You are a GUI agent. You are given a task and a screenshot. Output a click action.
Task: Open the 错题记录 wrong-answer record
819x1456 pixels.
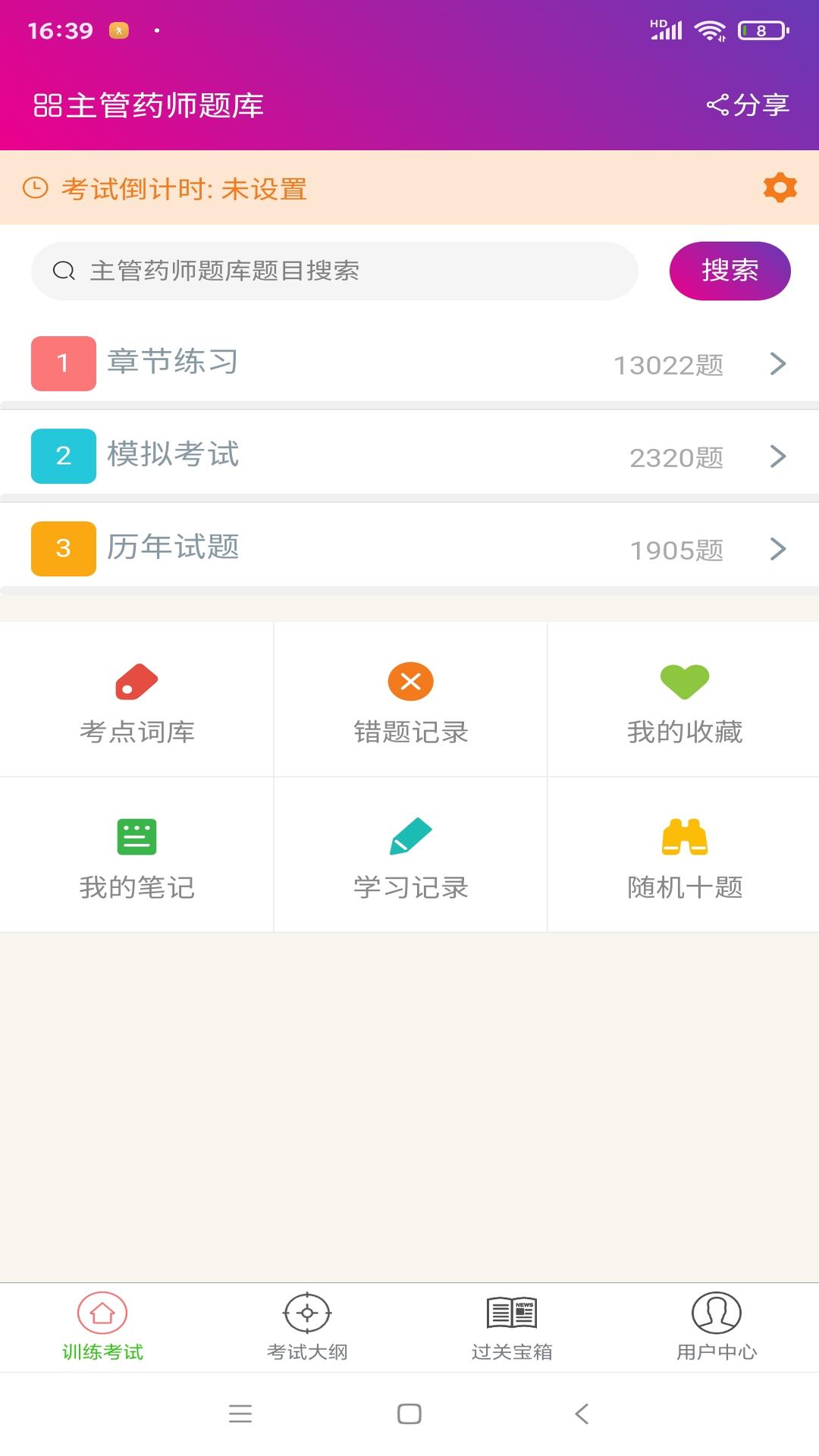[x=409, y=701]
